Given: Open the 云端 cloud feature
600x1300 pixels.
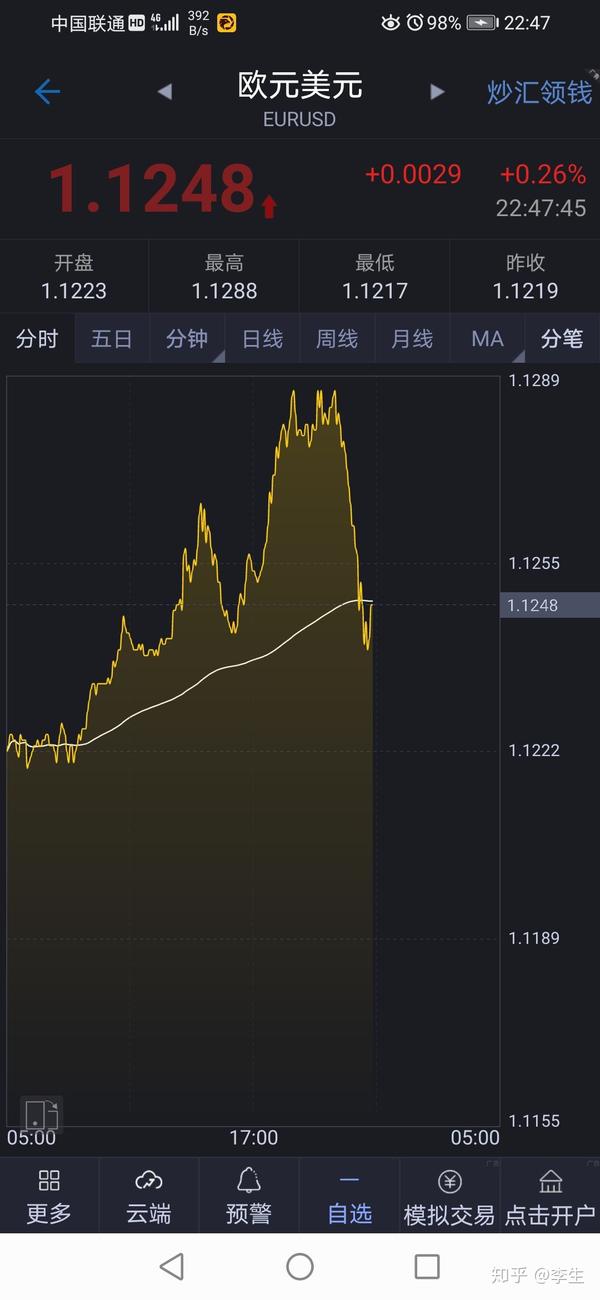Looking at the screenshot, I should (x=149, y=1197).
